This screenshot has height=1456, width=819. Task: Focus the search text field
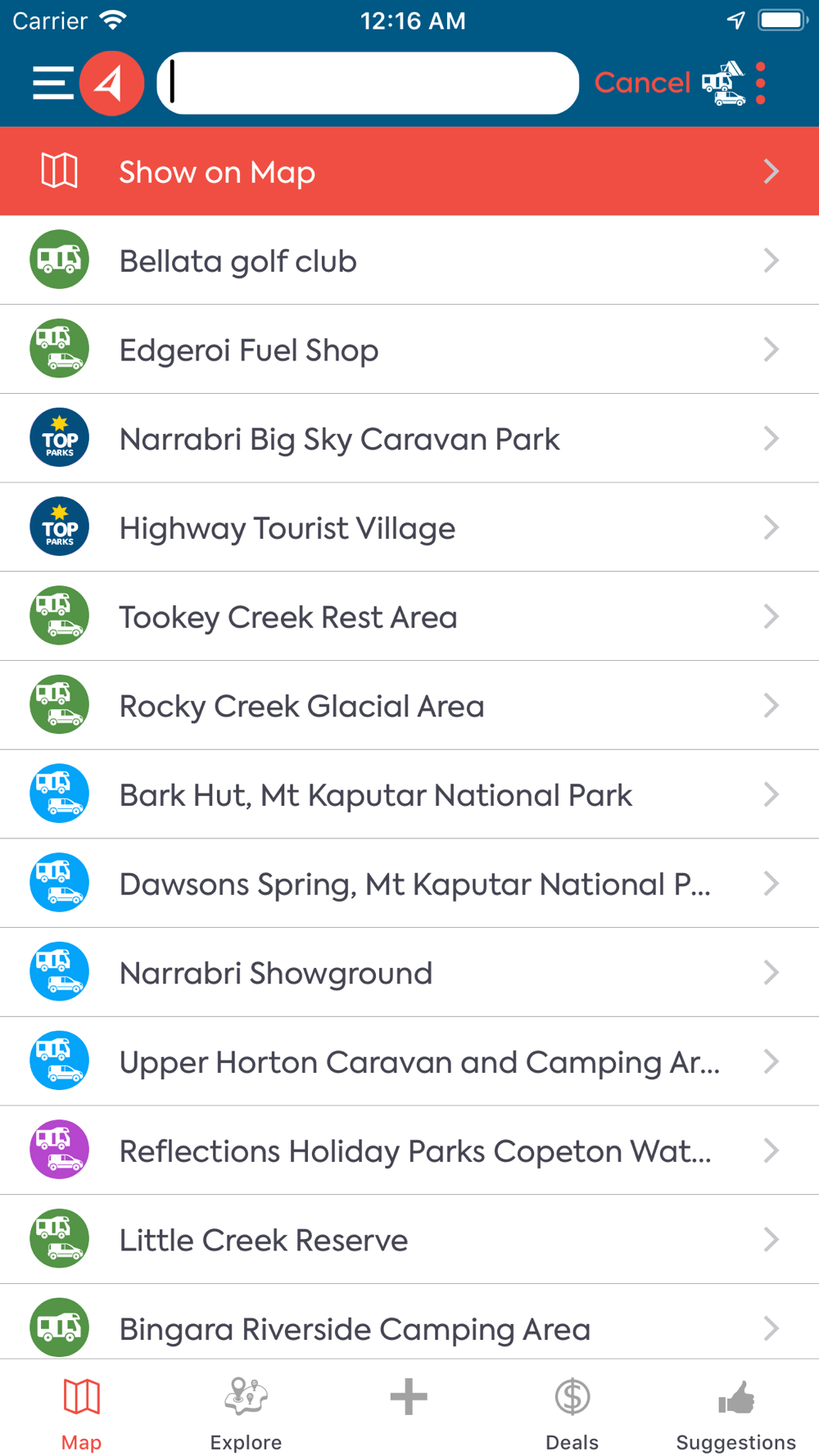point(368,84)
